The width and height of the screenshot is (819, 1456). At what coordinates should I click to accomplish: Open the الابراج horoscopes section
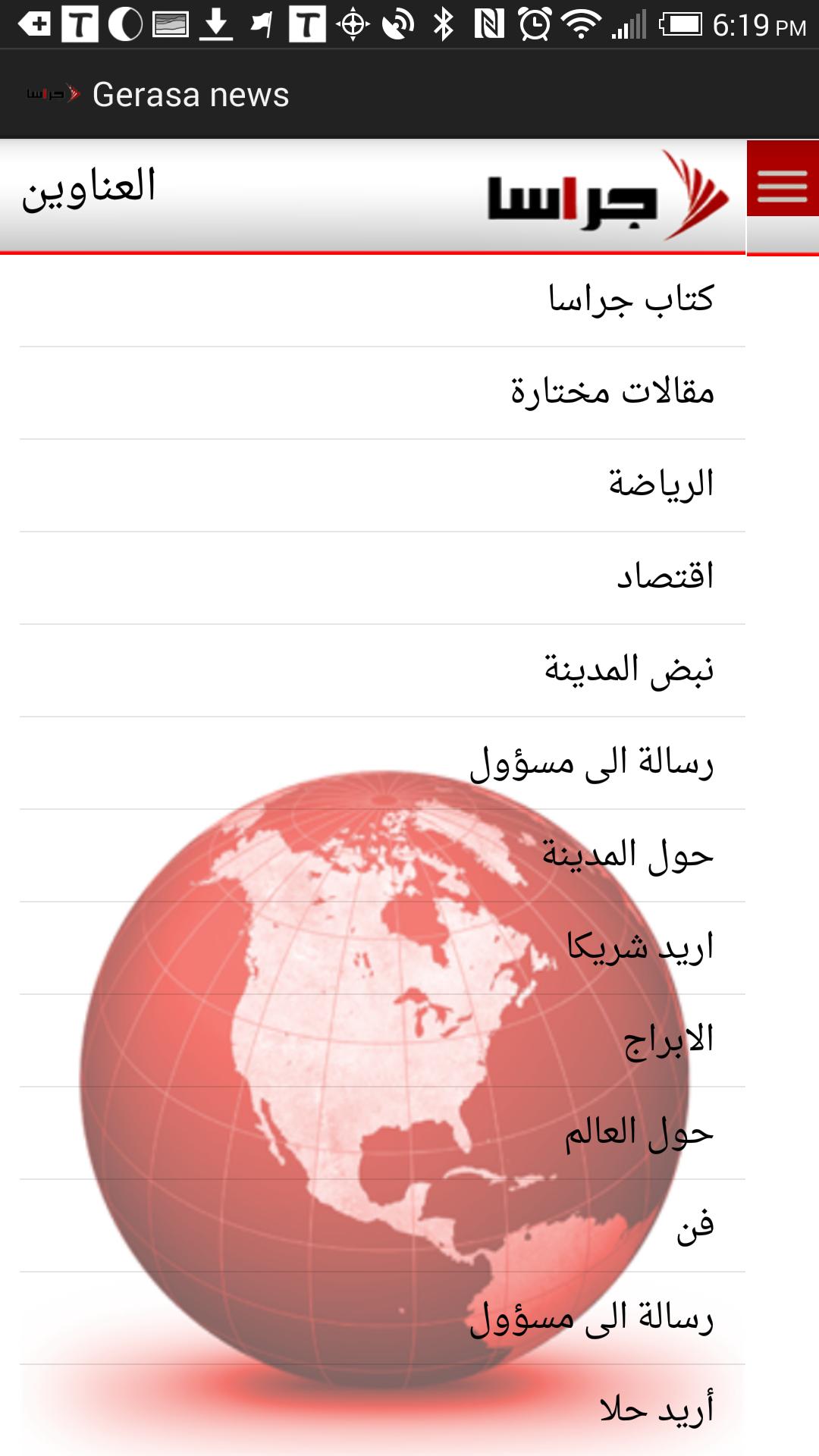[669, 1040]
